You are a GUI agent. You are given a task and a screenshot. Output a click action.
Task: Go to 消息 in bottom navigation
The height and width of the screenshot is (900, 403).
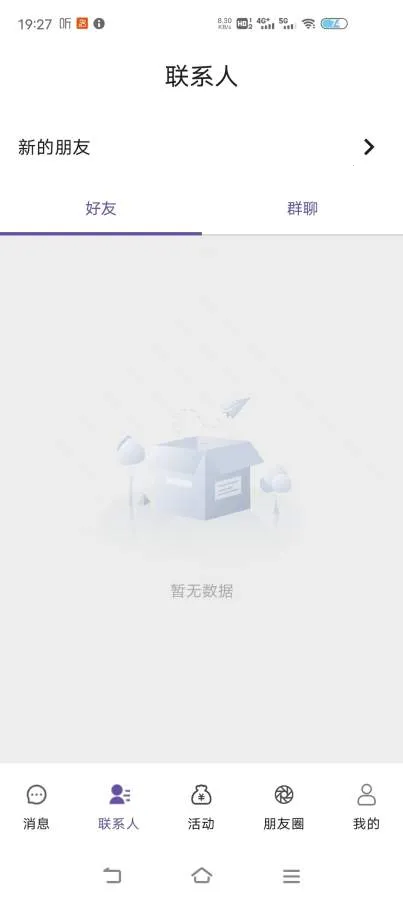coord(36,807)
